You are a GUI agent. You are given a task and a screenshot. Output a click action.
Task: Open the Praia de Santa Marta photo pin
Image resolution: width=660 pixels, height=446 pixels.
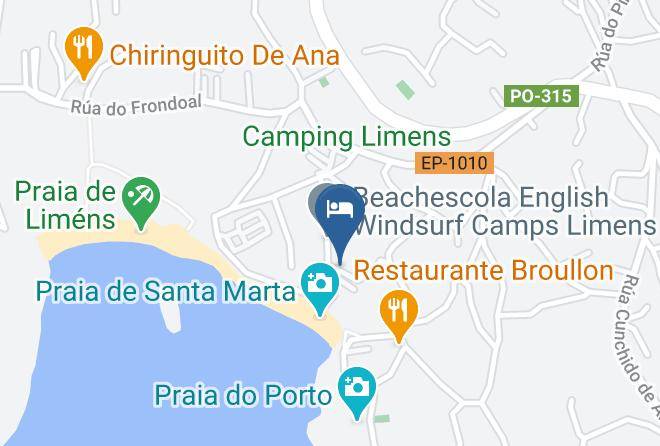(320, 289)
